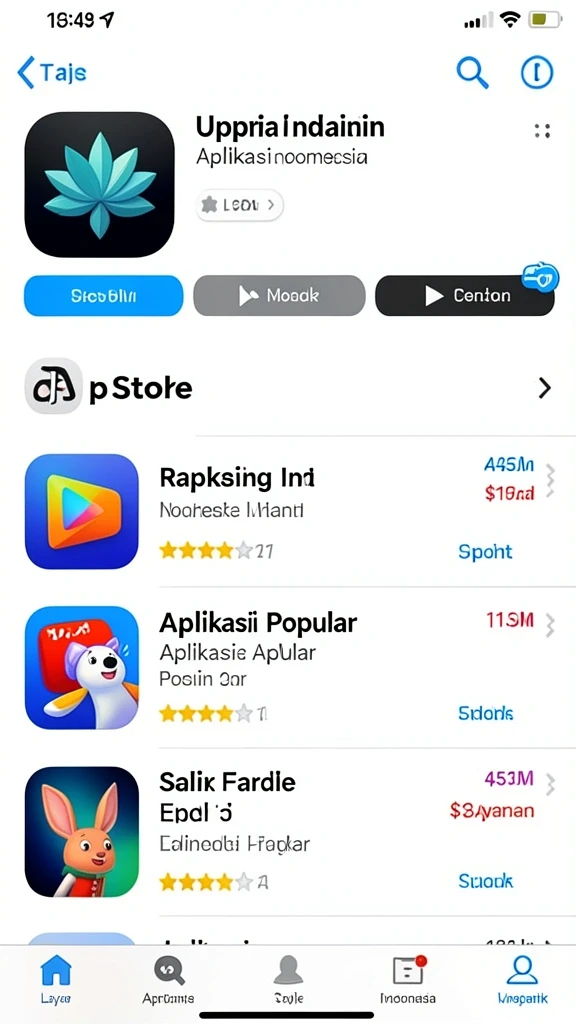The height and width of the screenshot is (1024, 576).
Task: Tap the blue button under the lotus app
Action: click(x=104, y=296)
